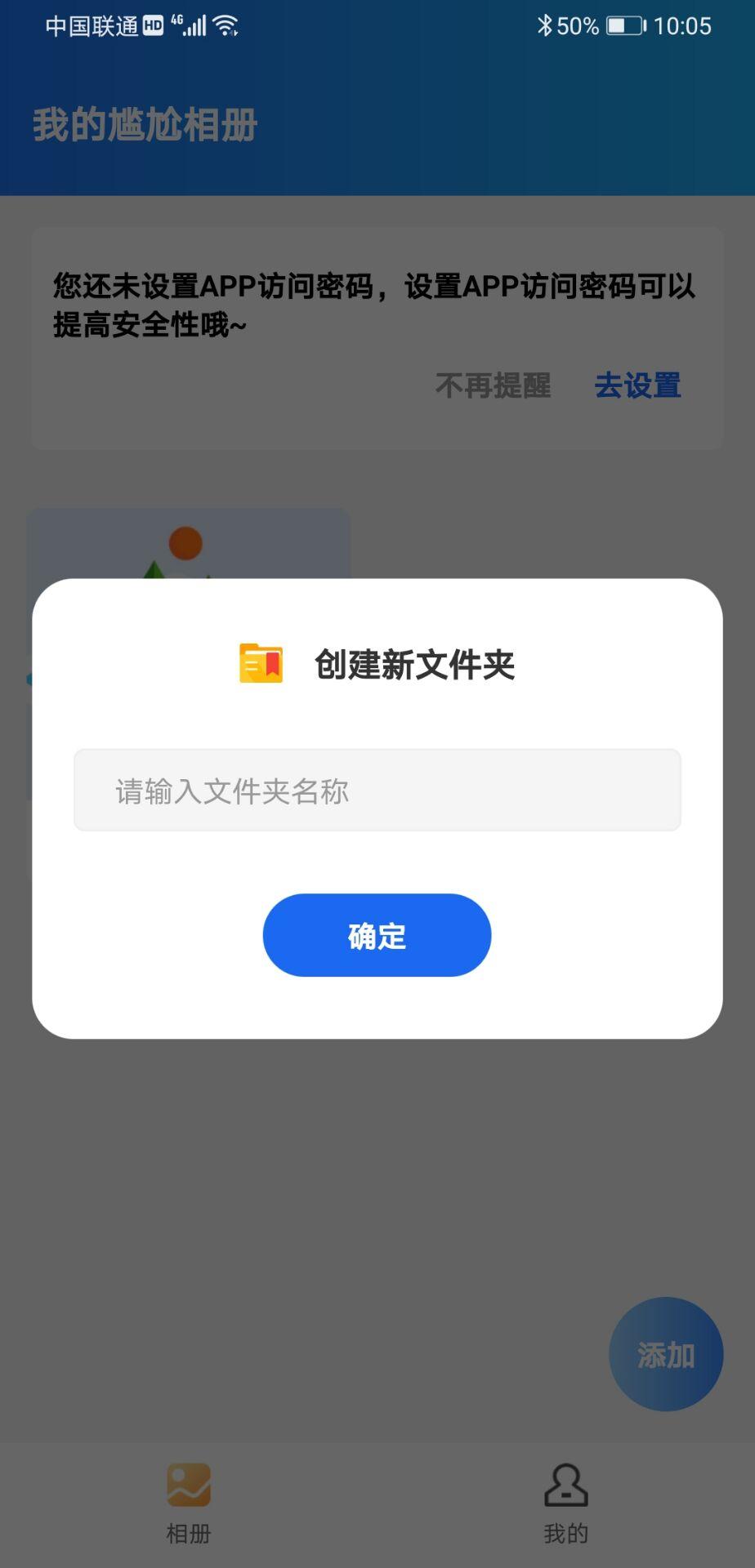
Task: Tap the folder name input field
Action: 377,791
